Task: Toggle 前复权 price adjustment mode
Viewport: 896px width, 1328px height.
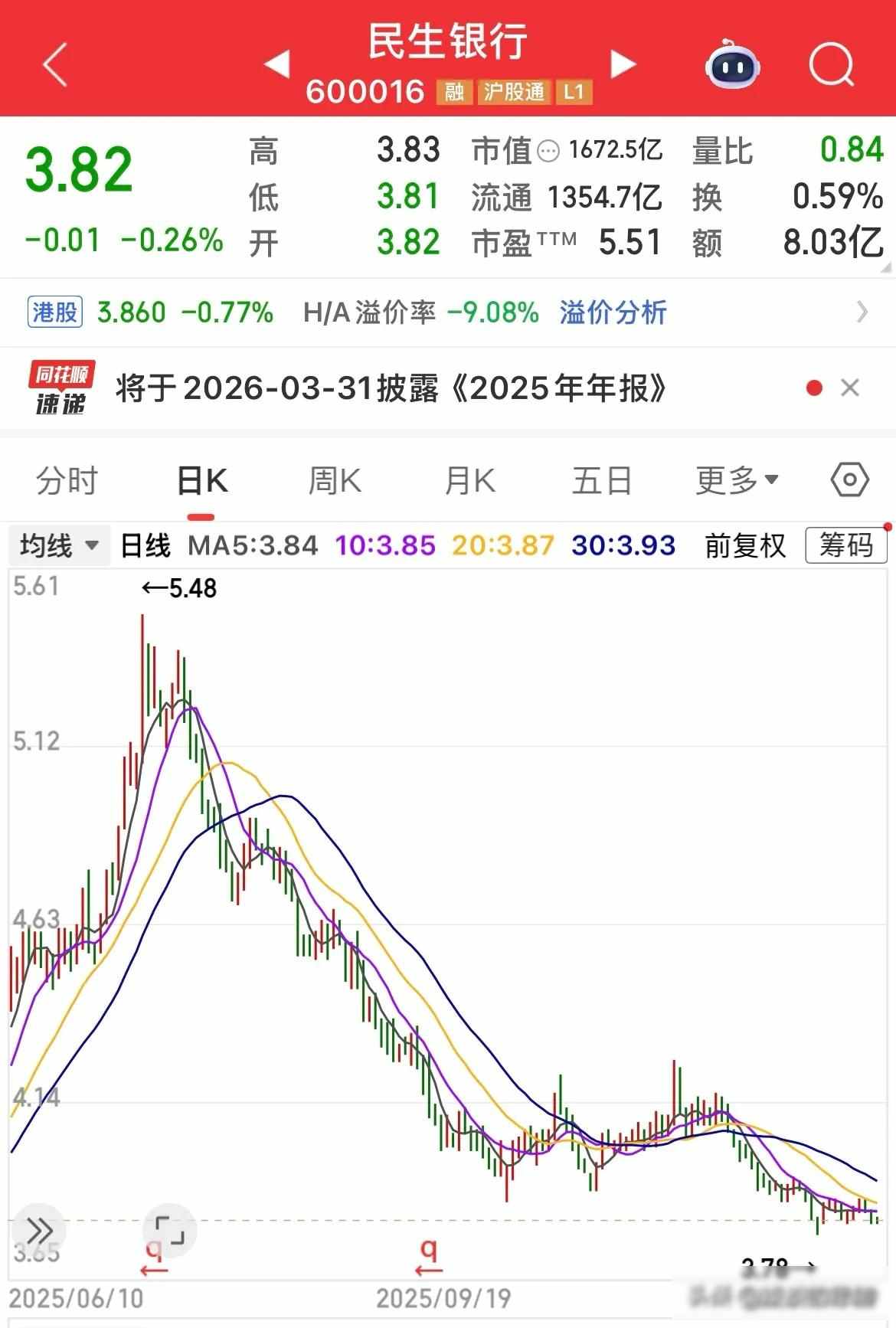Action: pyautogui.click(x=744, y=545)
